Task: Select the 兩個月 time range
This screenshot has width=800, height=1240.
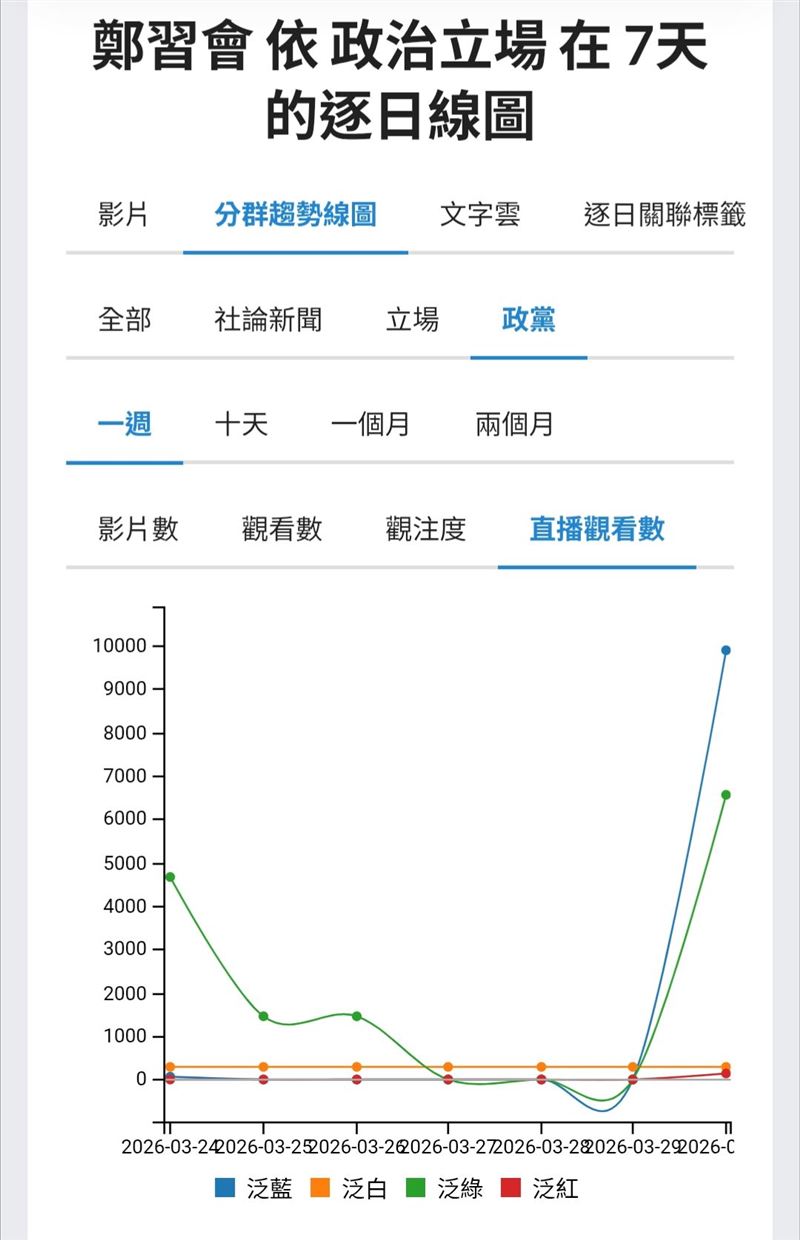Action: click(516, 424)
